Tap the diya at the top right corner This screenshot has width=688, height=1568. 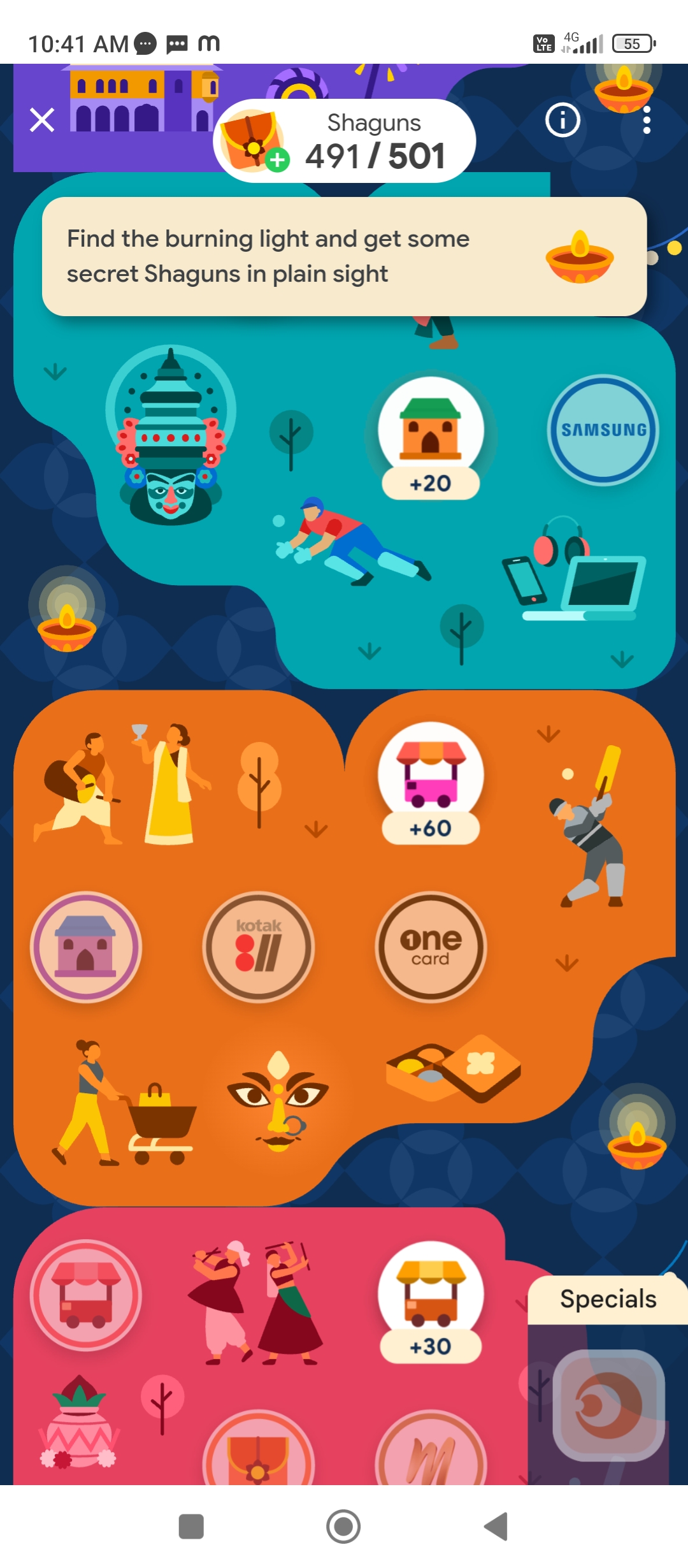click(624, 89)
